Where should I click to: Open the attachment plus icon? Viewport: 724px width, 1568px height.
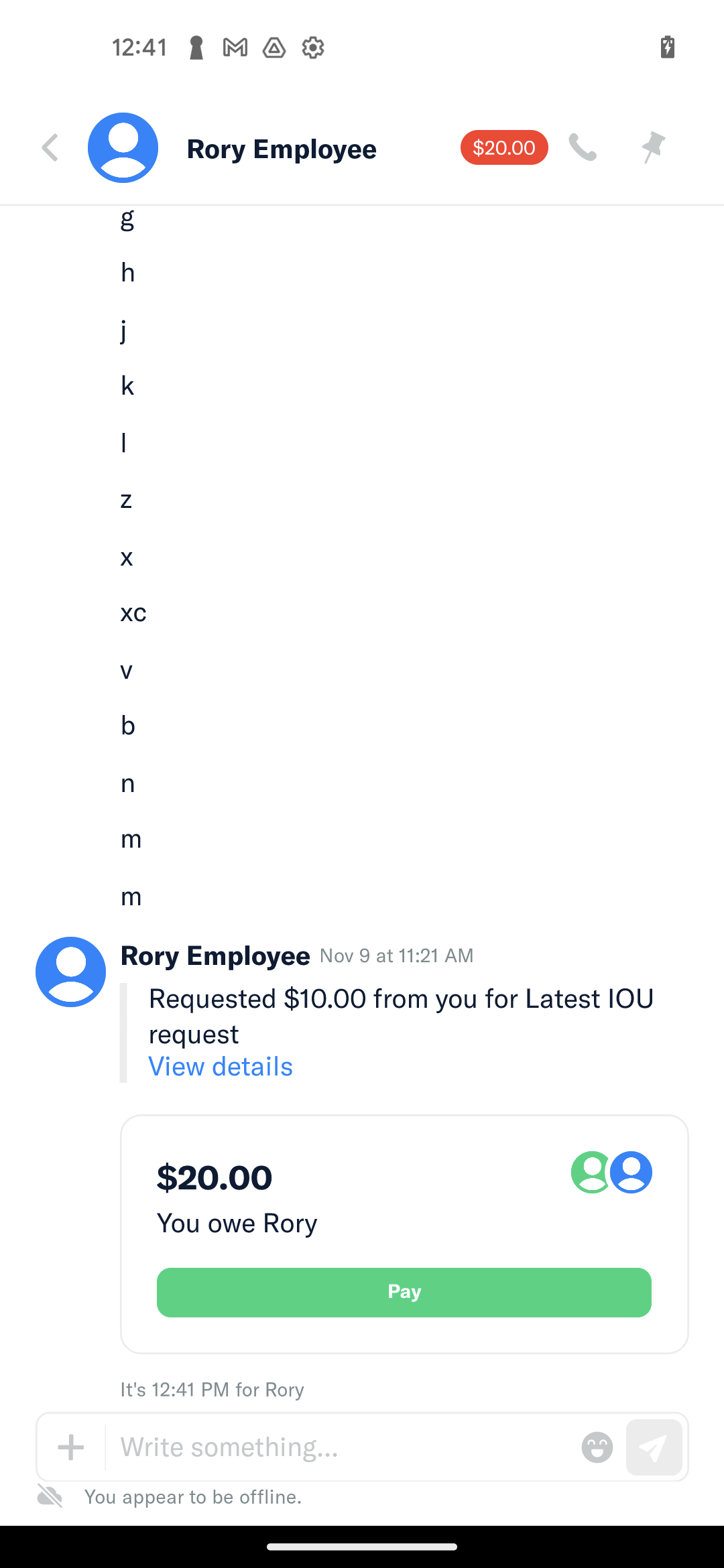pos(70,1447)
